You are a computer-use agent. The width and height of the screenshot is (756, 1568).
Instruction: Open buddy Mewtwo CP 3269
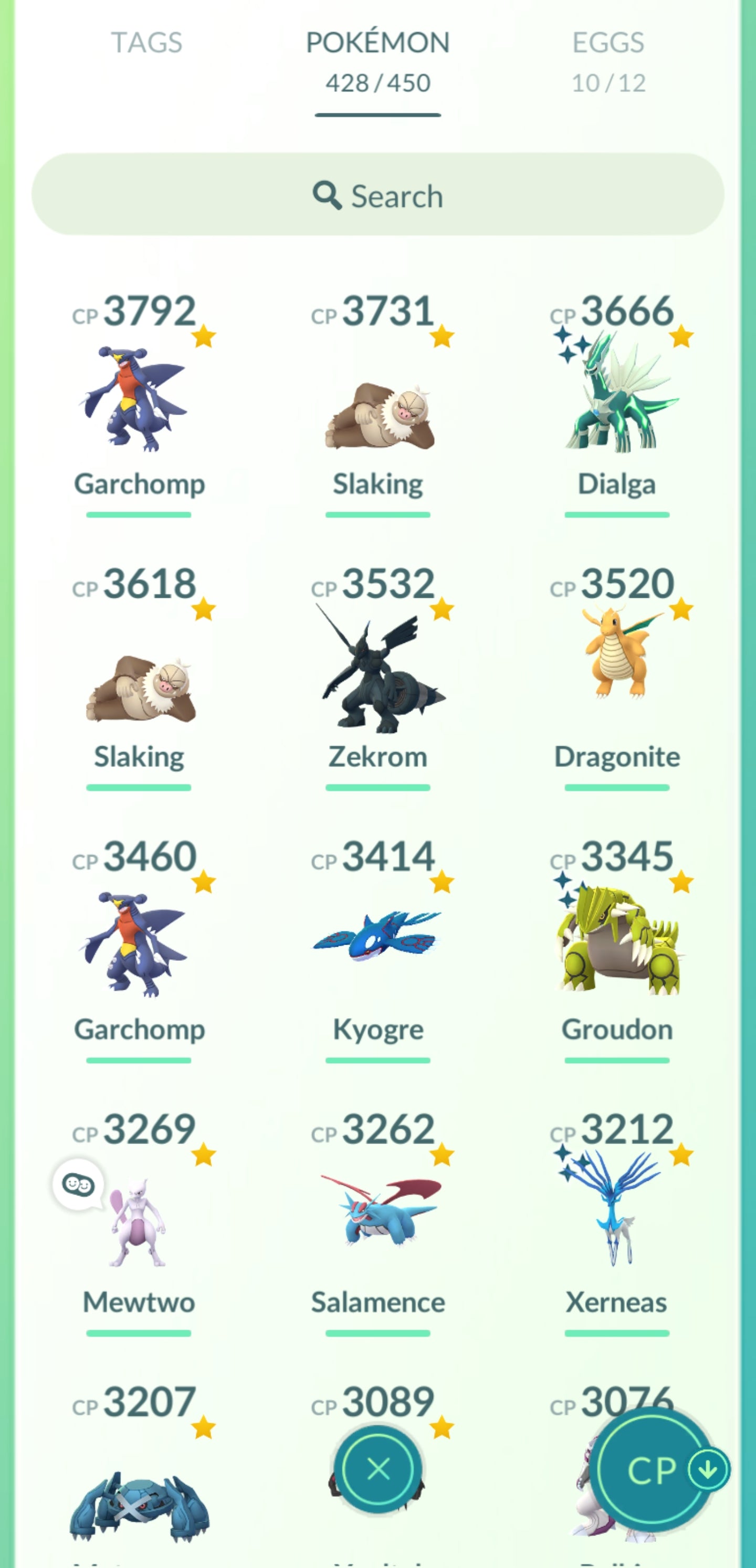[138, 1221]
